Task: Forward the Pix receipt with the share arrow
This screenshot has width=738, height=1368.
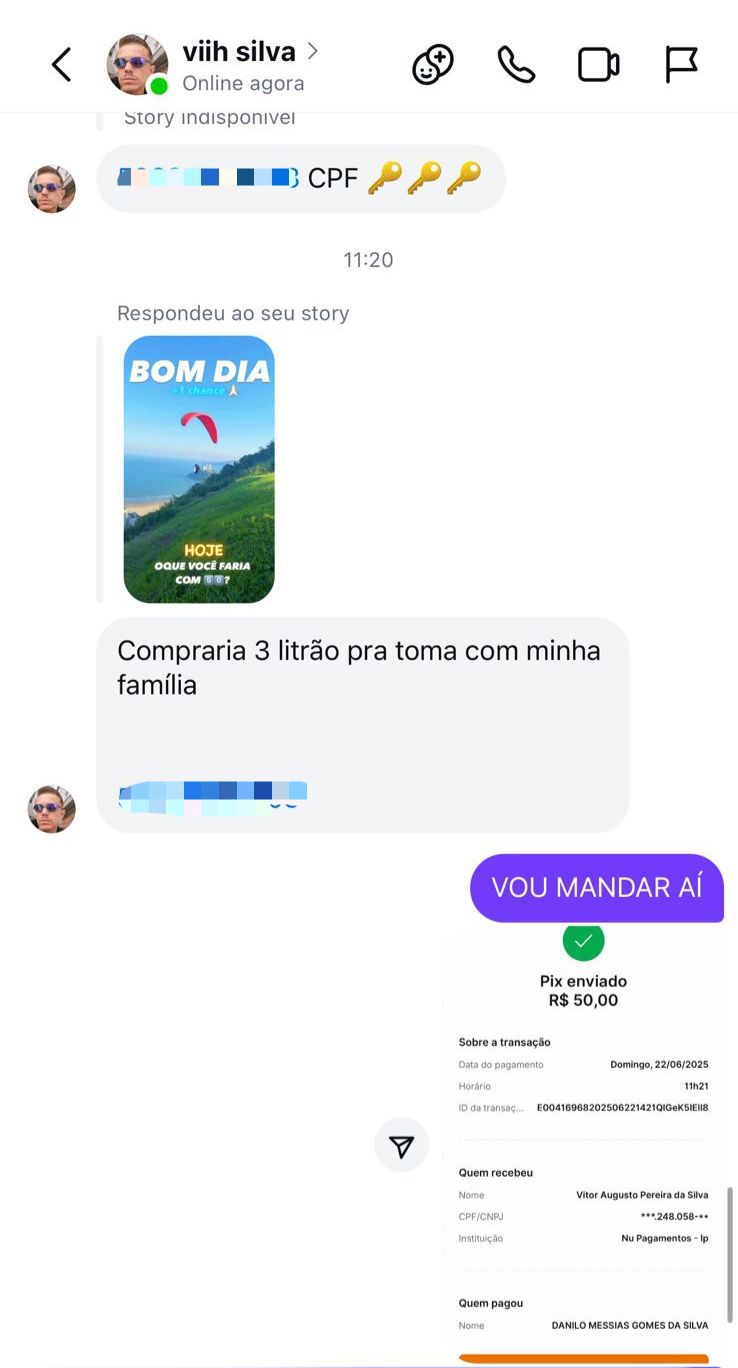Action: click(x=401, y=1146)
